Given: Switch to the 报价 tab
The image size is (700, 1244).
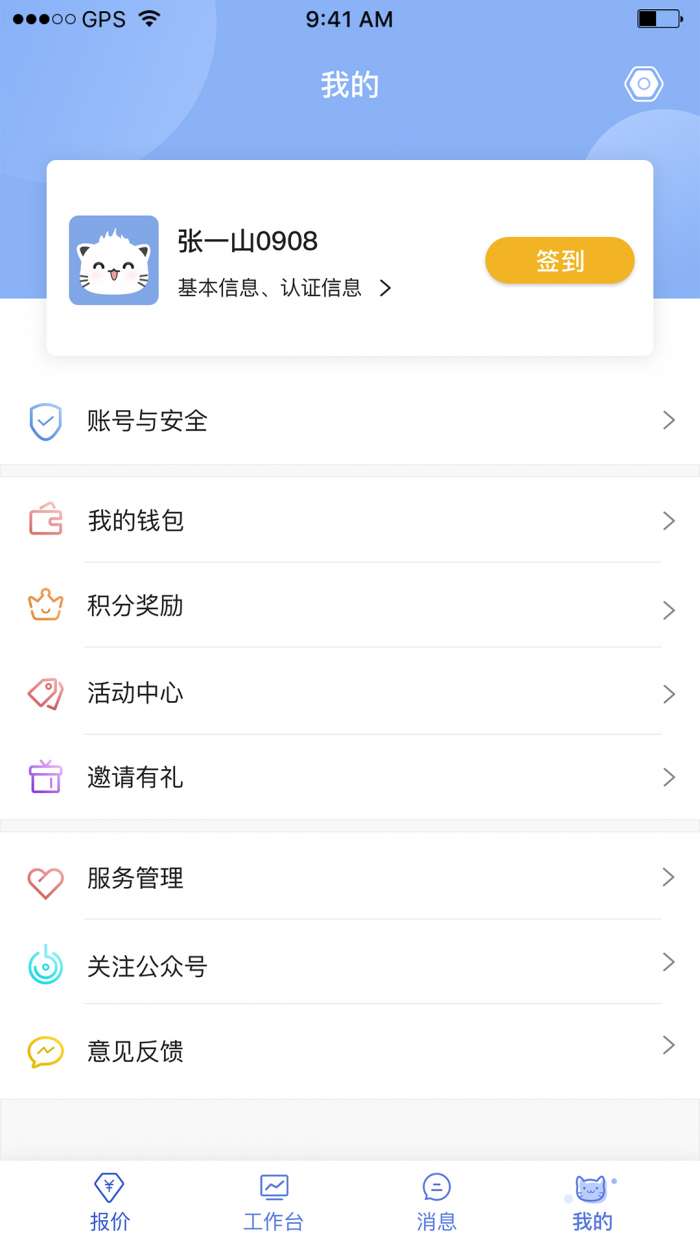Looking at the screenshot, I should [110, 1202].
